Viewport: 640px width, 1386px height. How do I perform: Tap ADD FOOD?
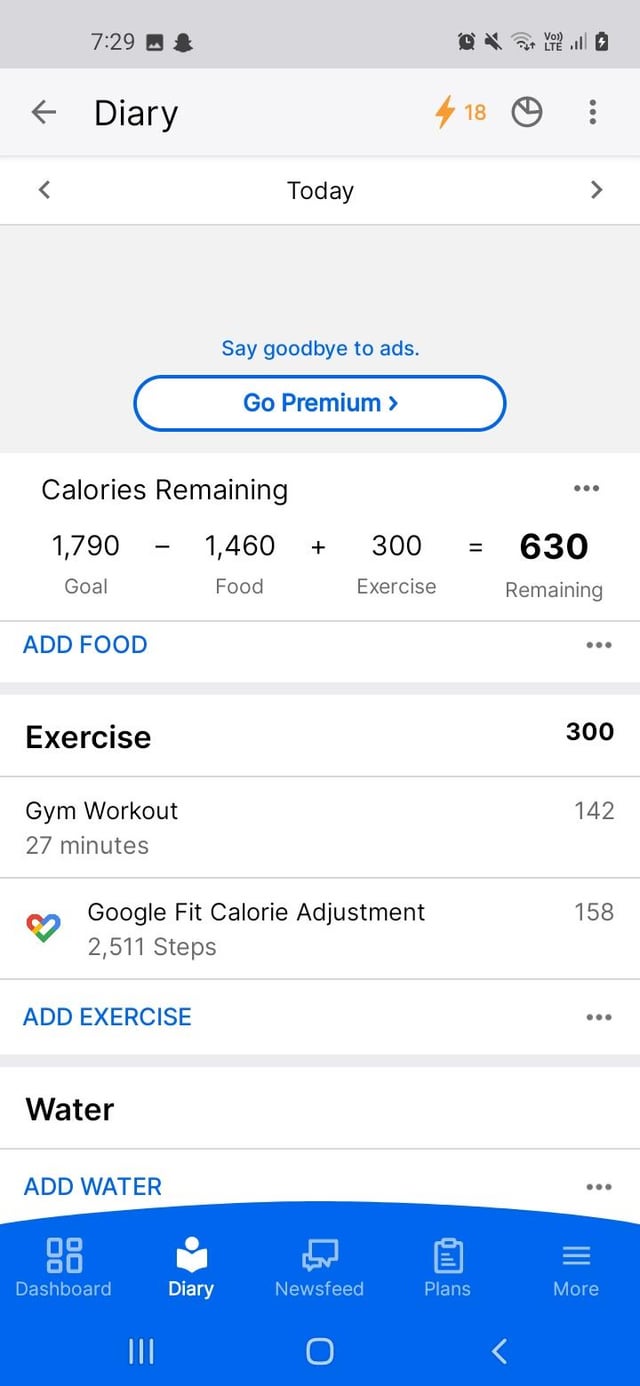(x=85, y=645)
